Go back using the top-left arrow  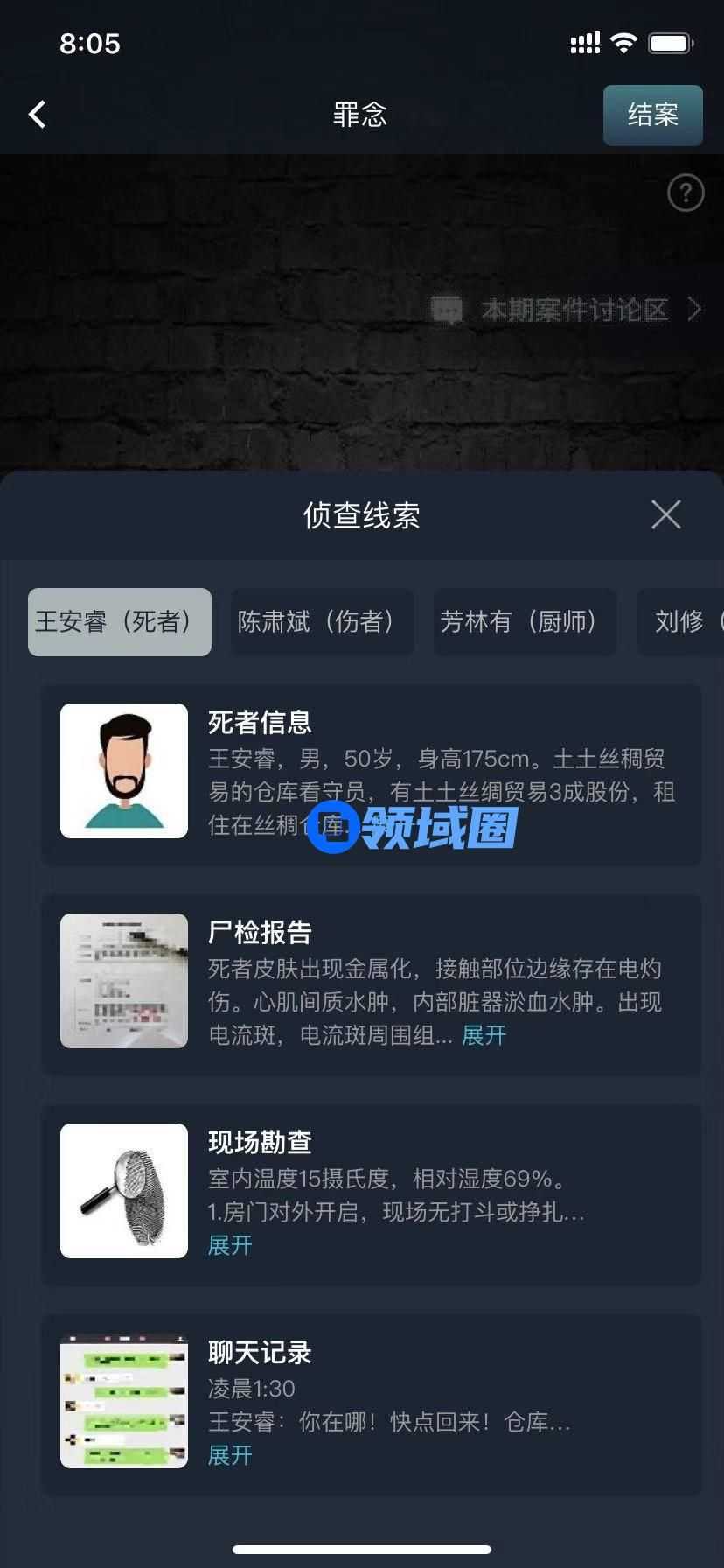pos(38,114)
